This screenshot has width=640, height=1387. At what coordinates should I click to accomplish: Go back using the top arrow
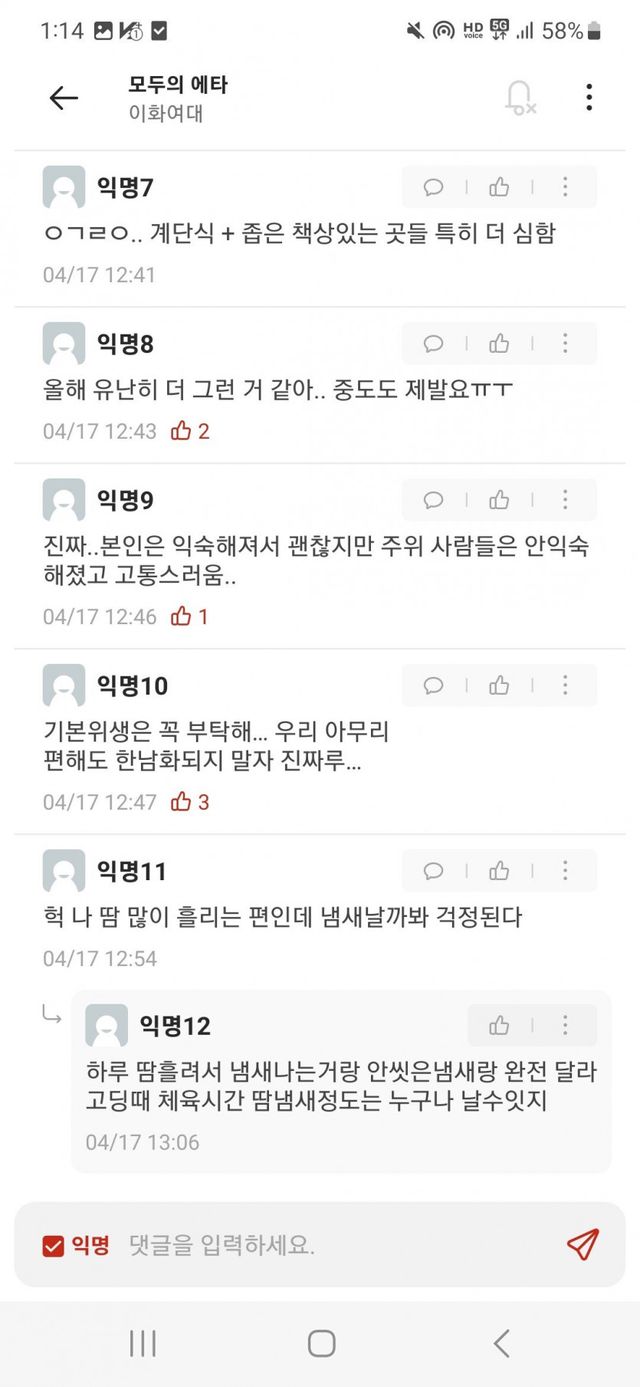[x=63, y=97]
